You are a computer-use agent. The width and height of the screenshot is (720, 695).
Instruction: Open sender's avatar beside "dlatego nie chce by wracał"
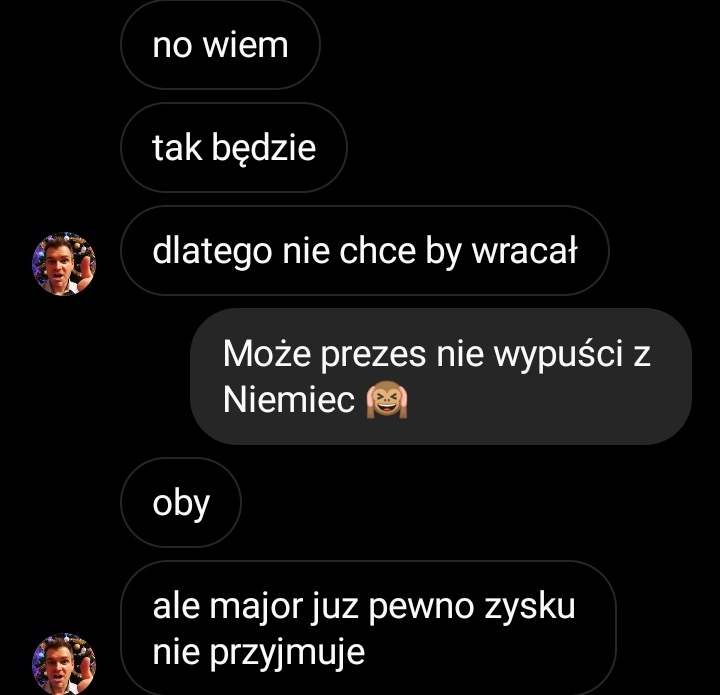[x=65, y=265]
